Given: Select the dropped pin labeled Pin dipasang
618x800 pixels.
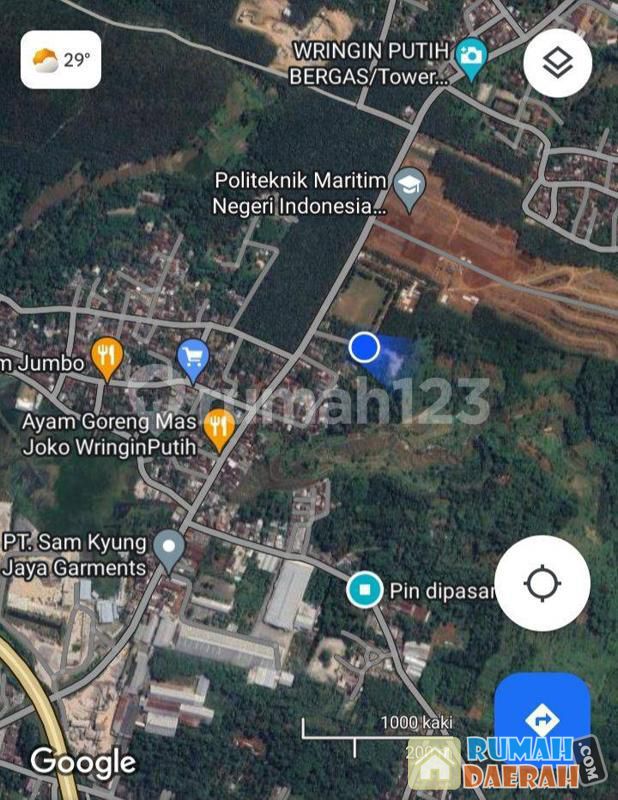Looking at the screenshot, I should pyautogui.click(x=365, y=589).
